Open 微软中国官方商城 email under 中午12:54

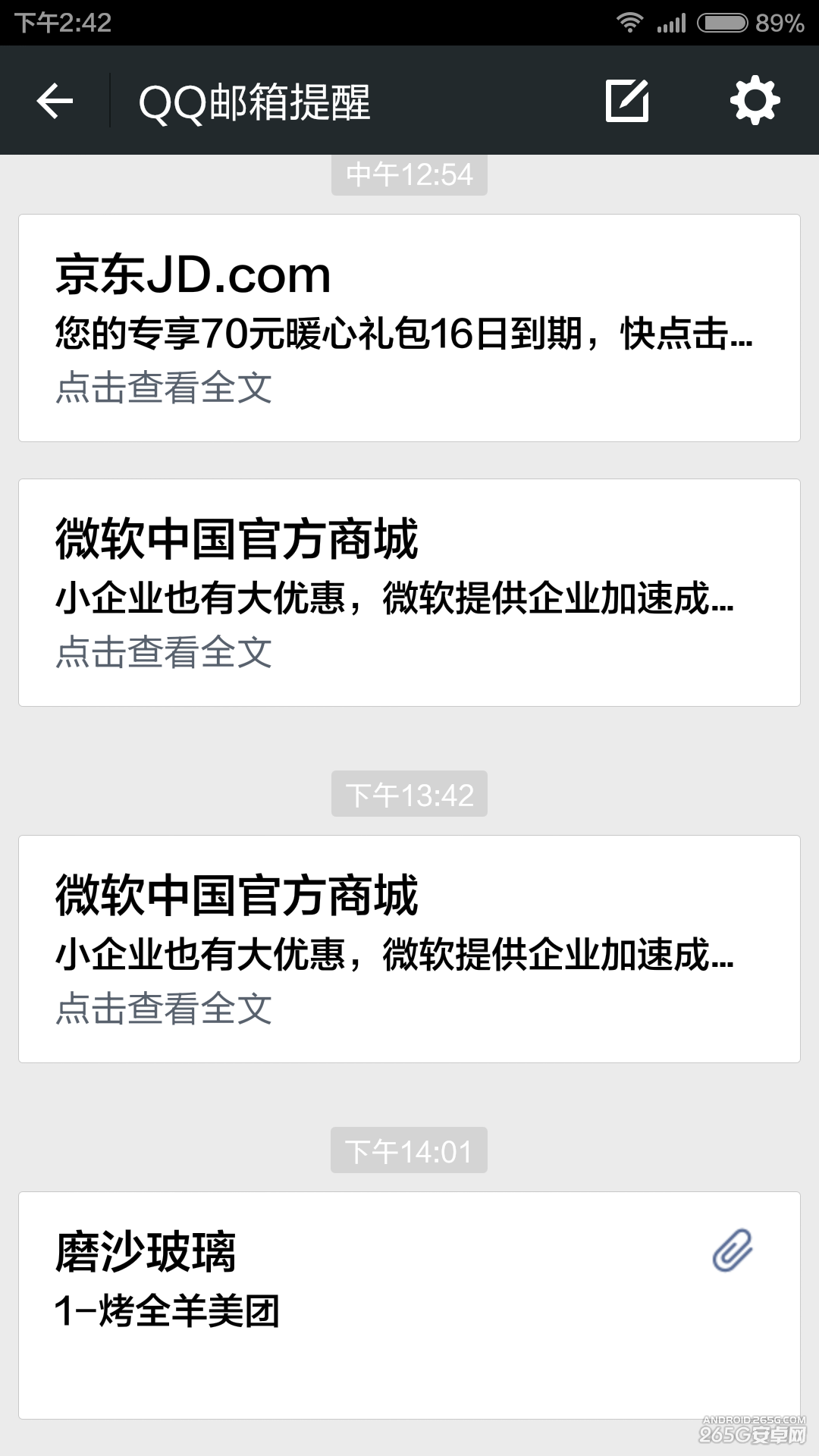(x=409, y=593)
